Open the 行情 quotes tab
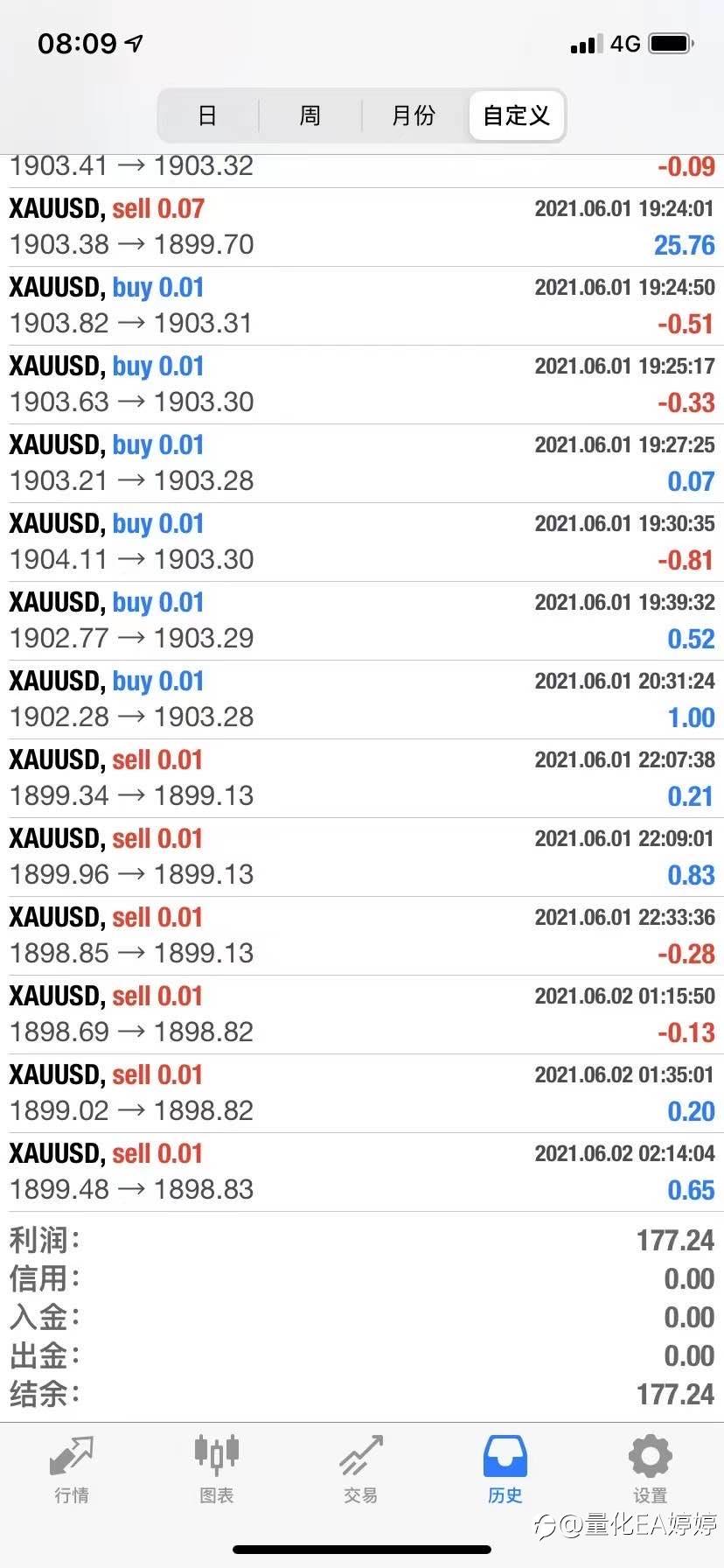 72,1468
